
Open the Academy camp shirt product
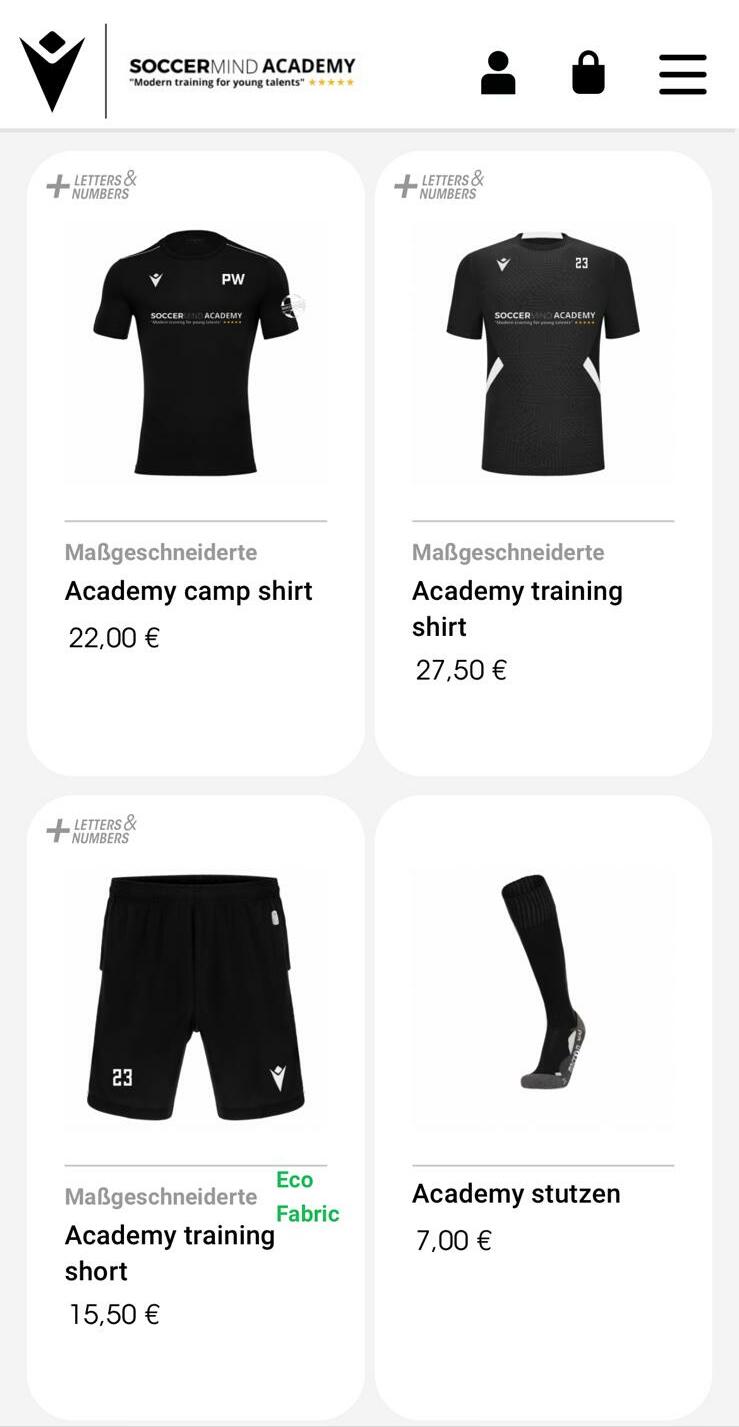coord(195,354)
